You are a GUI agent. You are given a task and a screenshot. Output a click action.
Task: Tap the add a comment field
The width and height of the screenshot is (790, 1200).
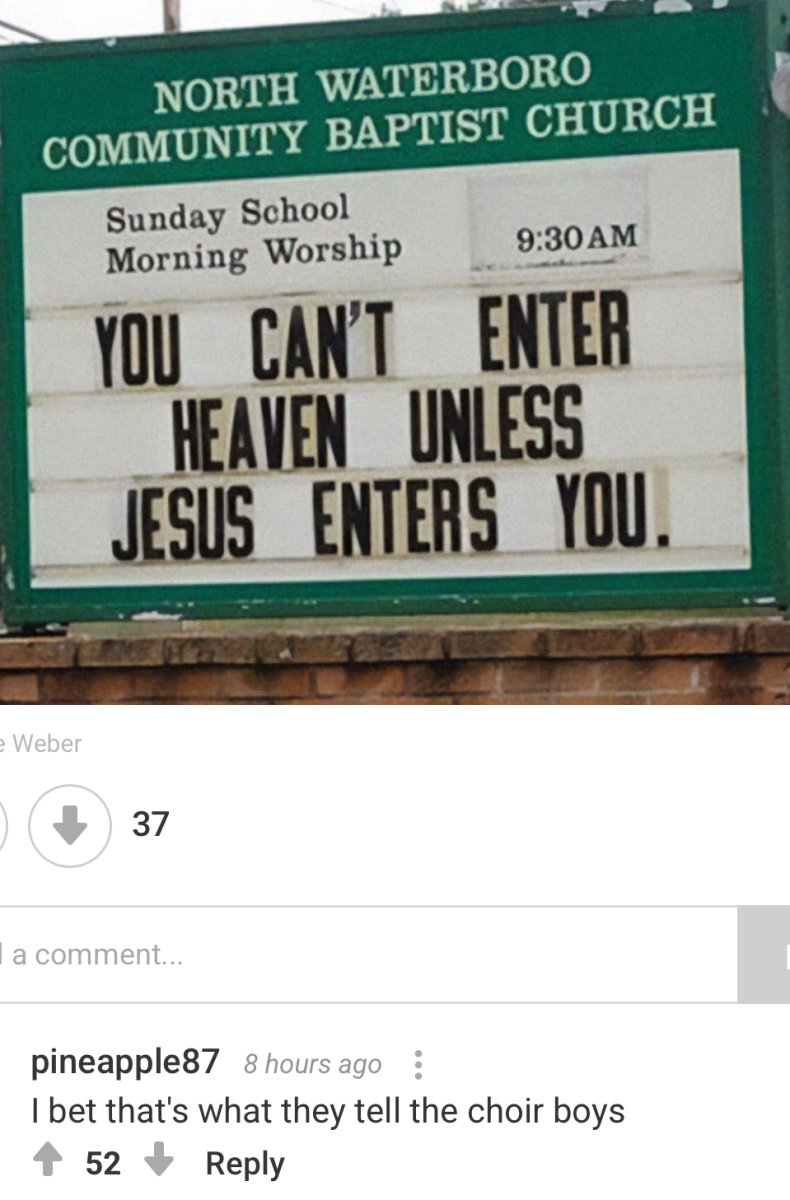[368, 955]
